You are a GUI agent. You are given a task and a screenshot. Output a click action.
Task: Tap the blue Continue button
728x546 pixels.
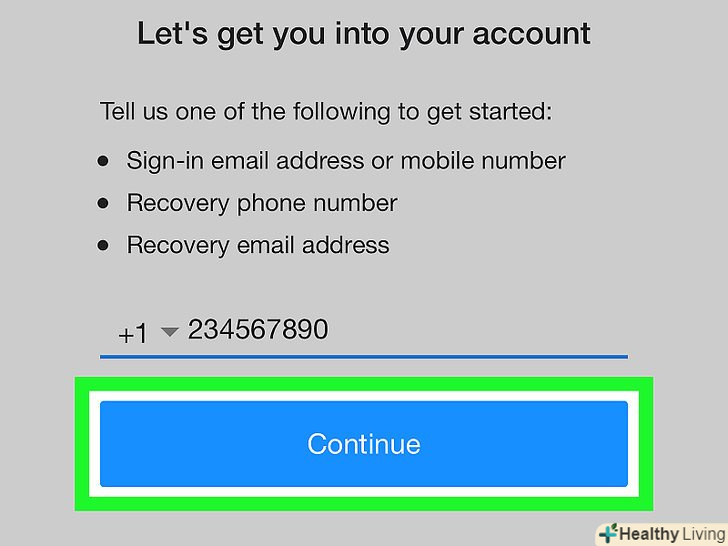(x=363, y=444)
